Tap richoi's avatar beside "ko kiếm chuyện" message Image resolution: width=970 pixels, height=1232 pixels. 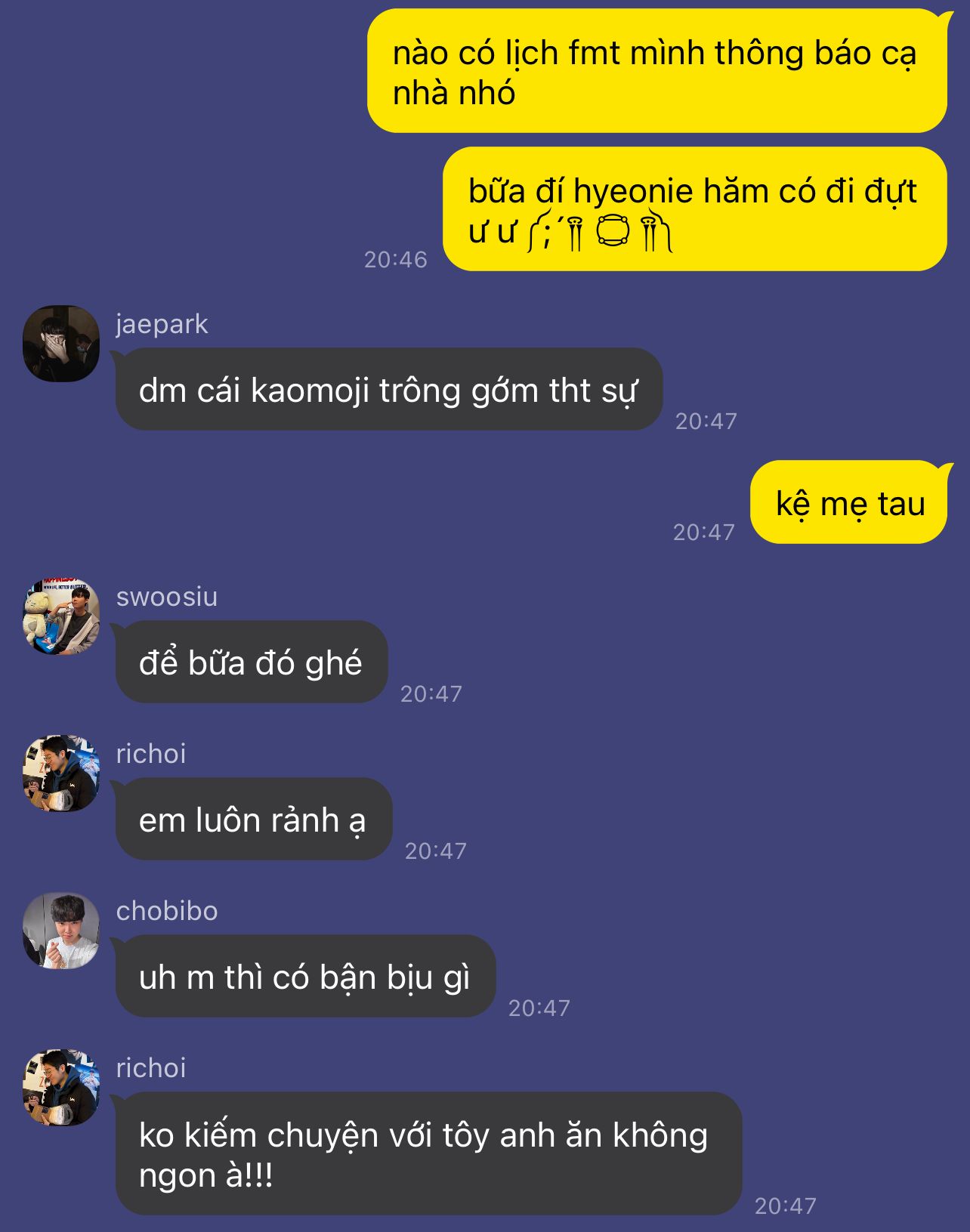pyautogui.click(x=61, y=1088)
